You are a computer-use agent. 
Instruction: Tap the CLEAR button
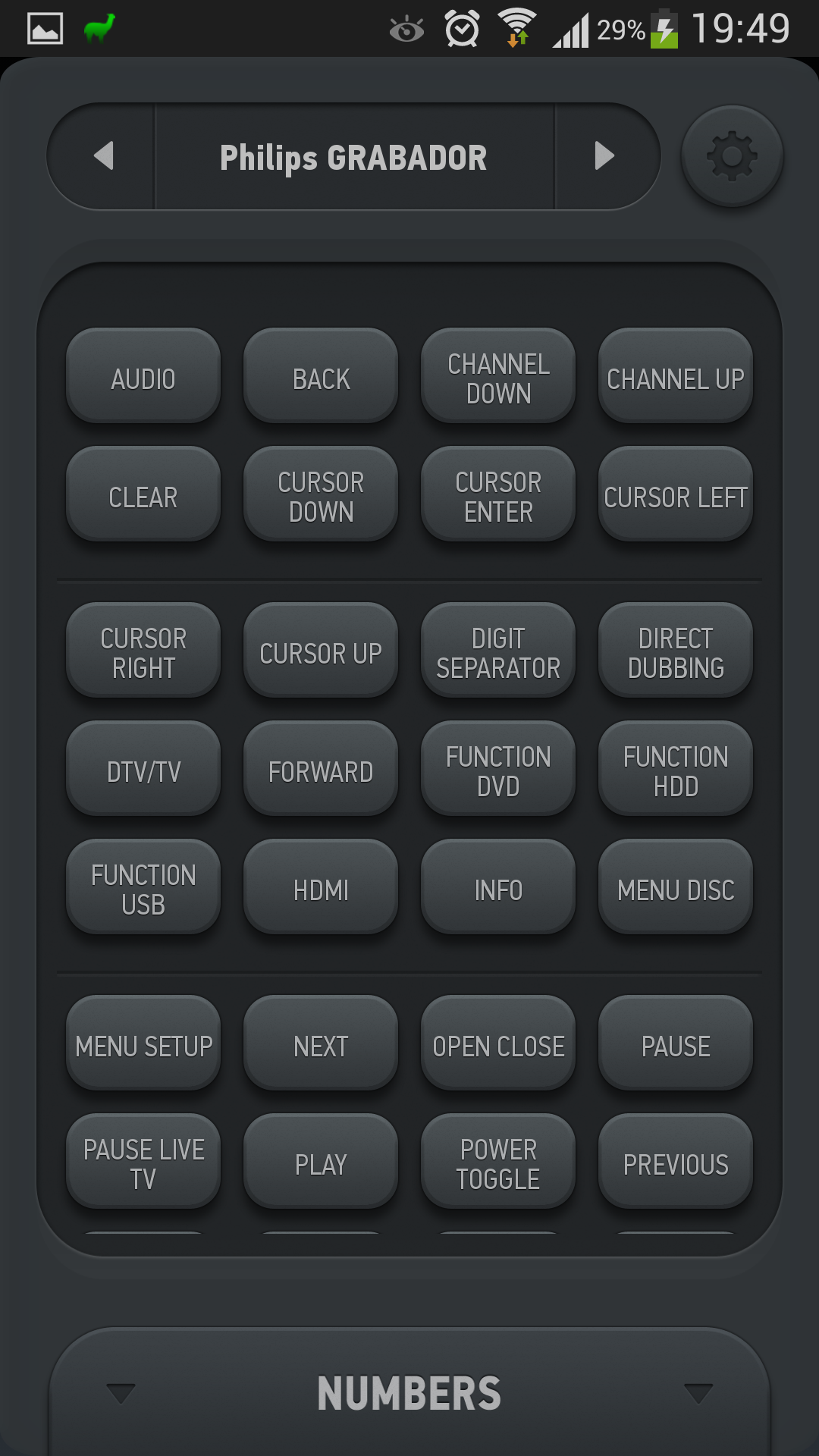pos(143,495)
